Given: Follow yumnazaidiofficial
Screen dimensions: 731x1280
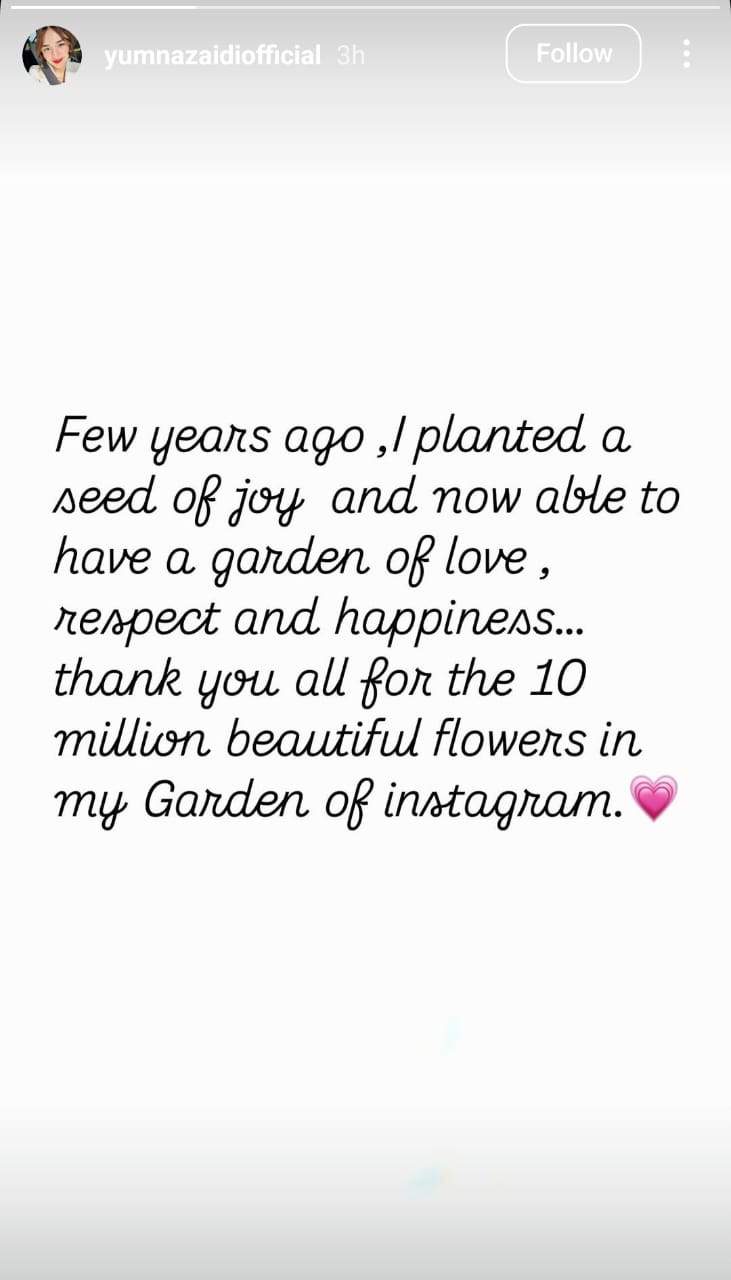Looking at the screenshot, I should (x=573, y=54).
